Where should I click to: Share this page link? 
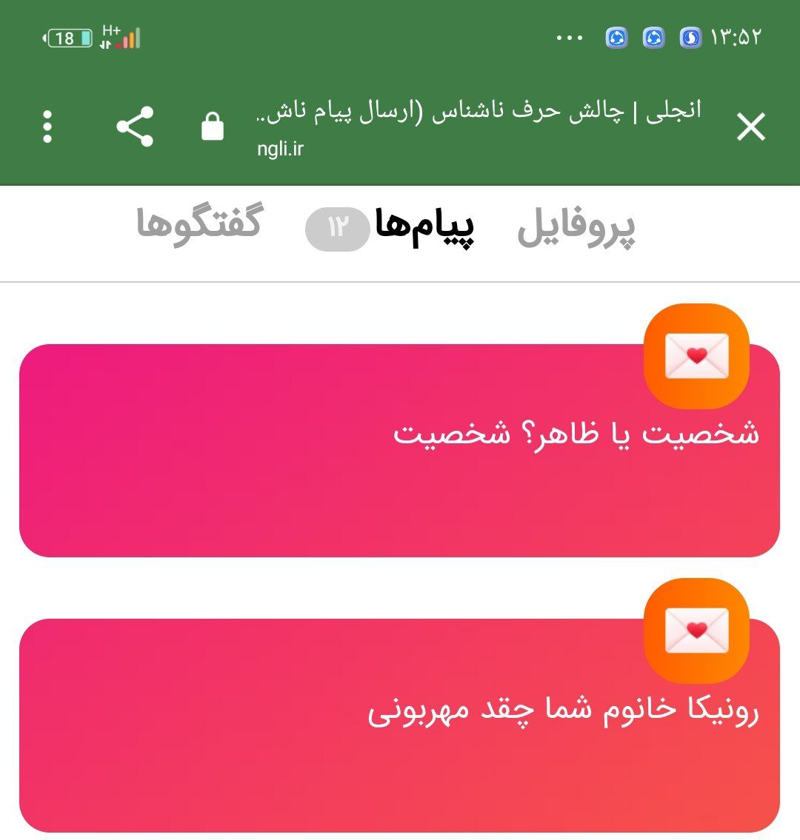point(135,127)
